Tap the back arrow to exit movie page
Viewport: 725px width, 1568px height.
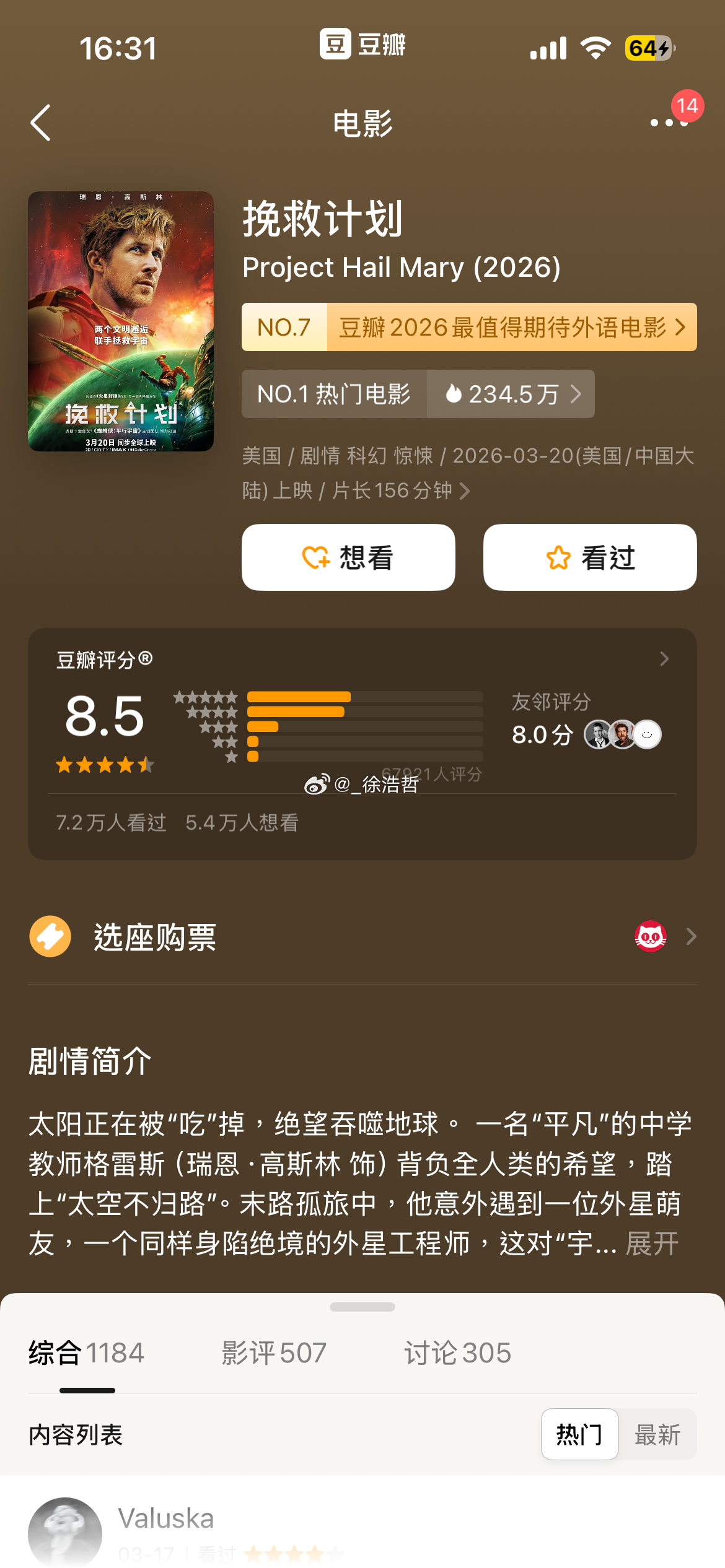tap(41, 123)
